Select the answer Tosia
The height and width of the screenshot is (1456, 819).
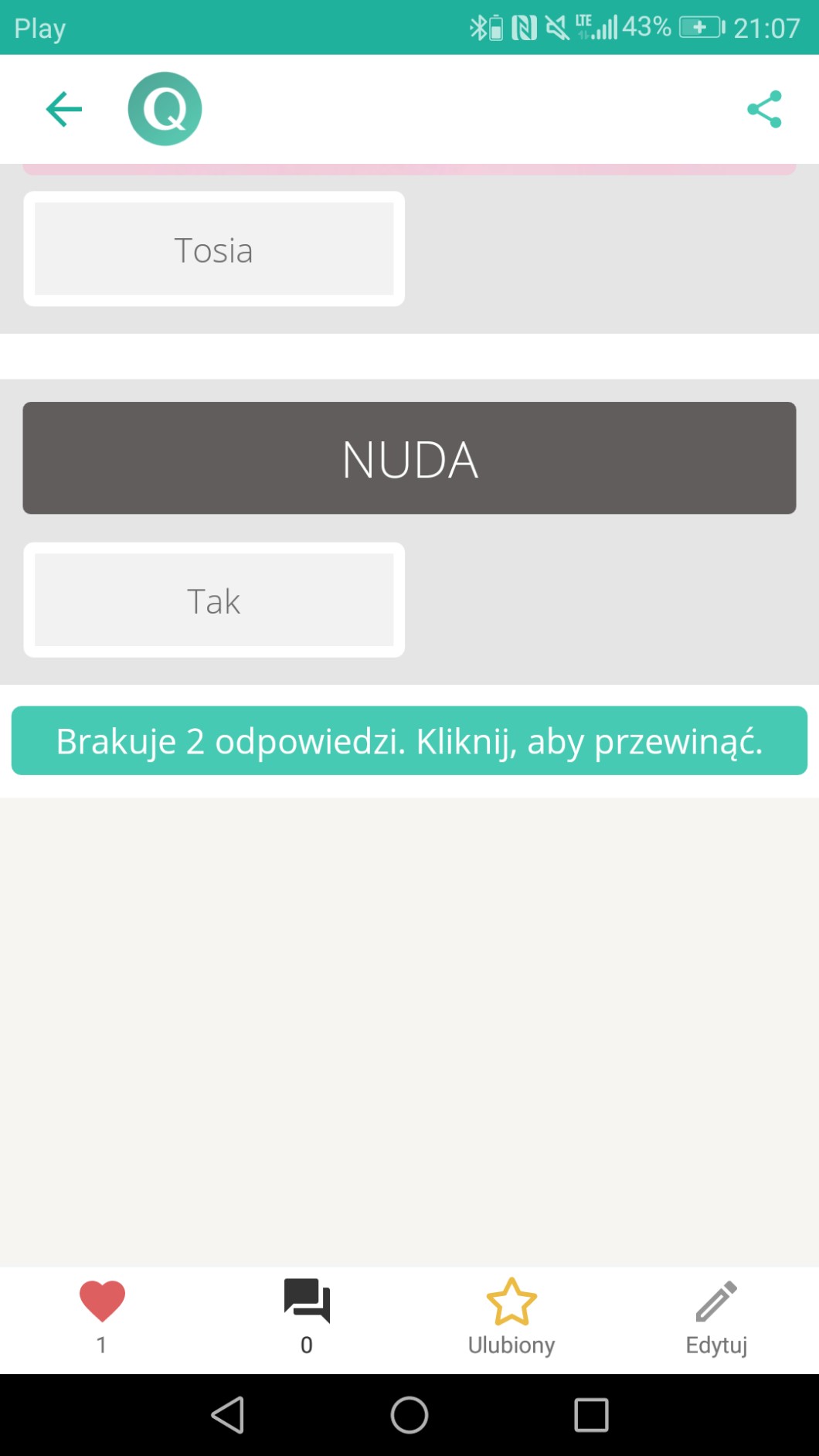coord(214,249)
